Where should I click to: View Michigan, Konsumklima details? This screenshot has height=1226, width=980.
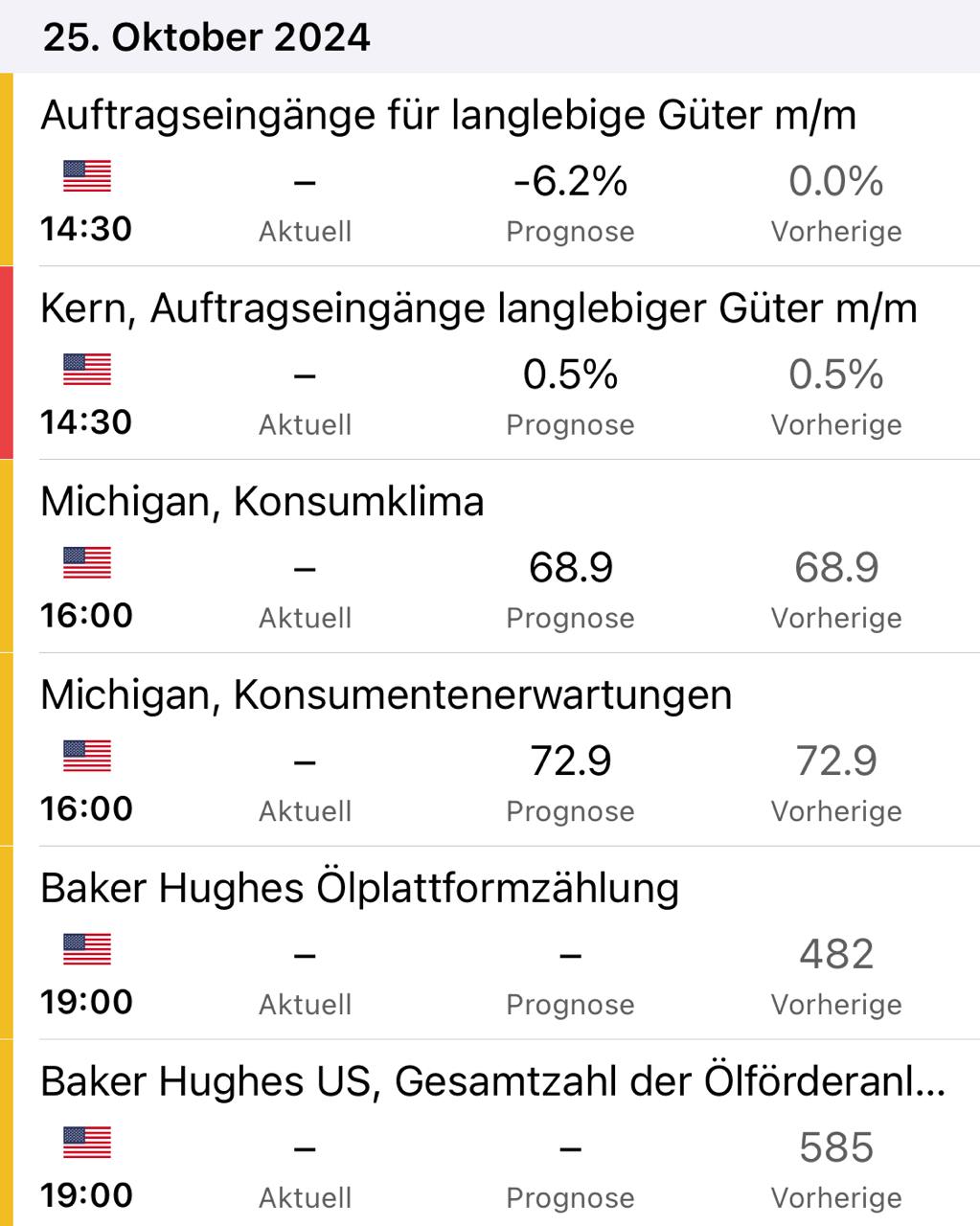[x=262, y=503]
